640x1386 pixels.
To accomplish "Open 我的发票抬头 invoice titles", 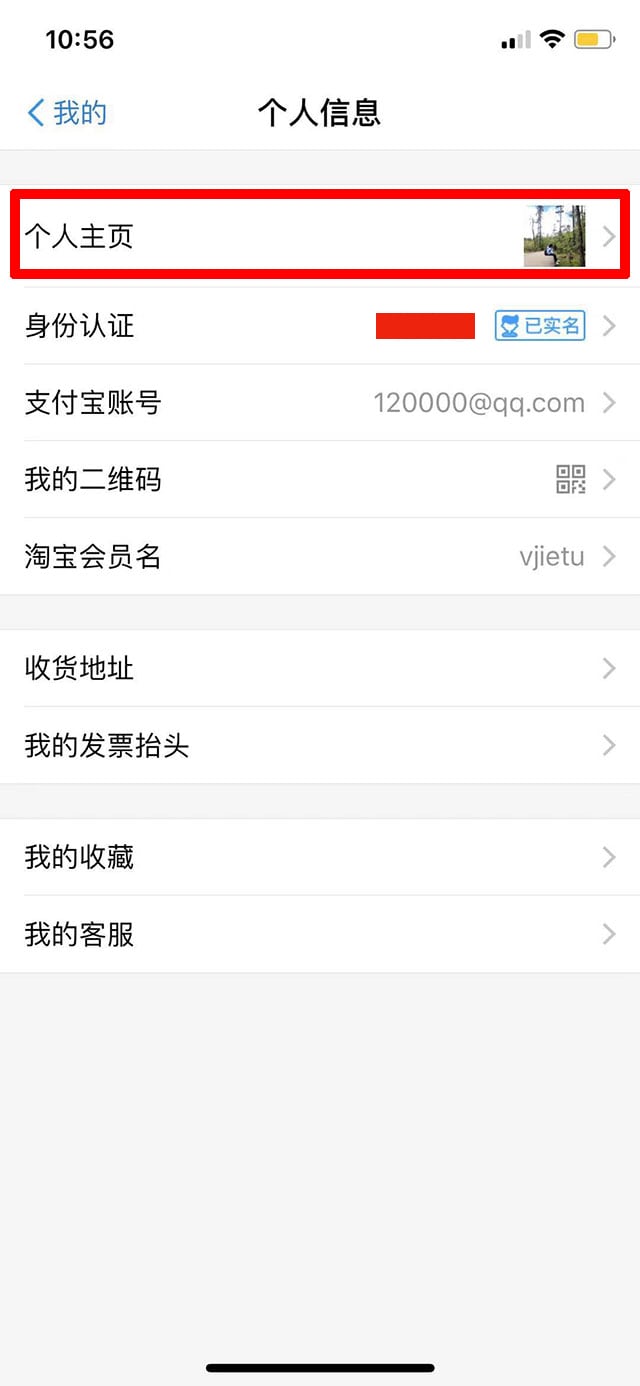I will (320, 745).
